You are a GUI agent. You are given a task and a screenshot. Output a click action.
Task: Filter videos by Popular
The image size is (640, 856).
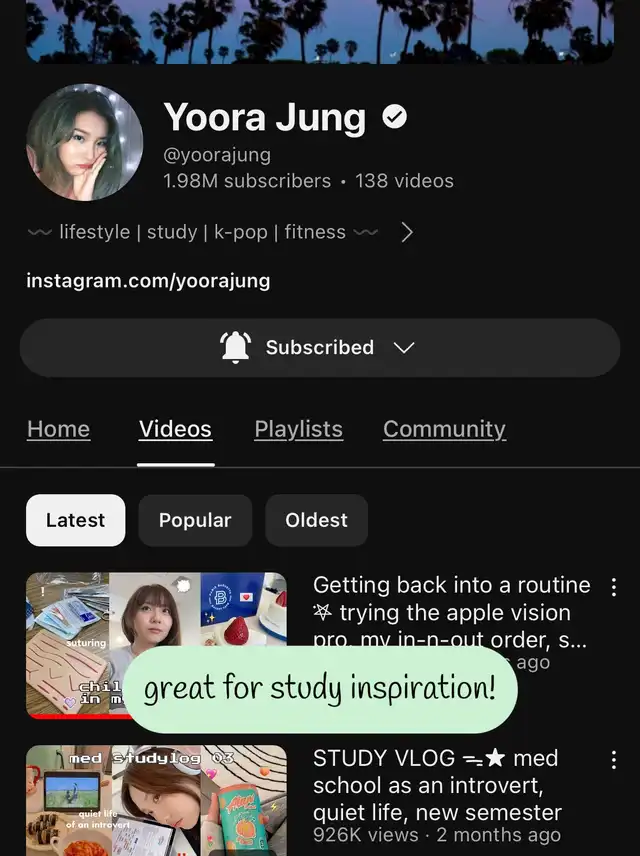coord(195,520)
